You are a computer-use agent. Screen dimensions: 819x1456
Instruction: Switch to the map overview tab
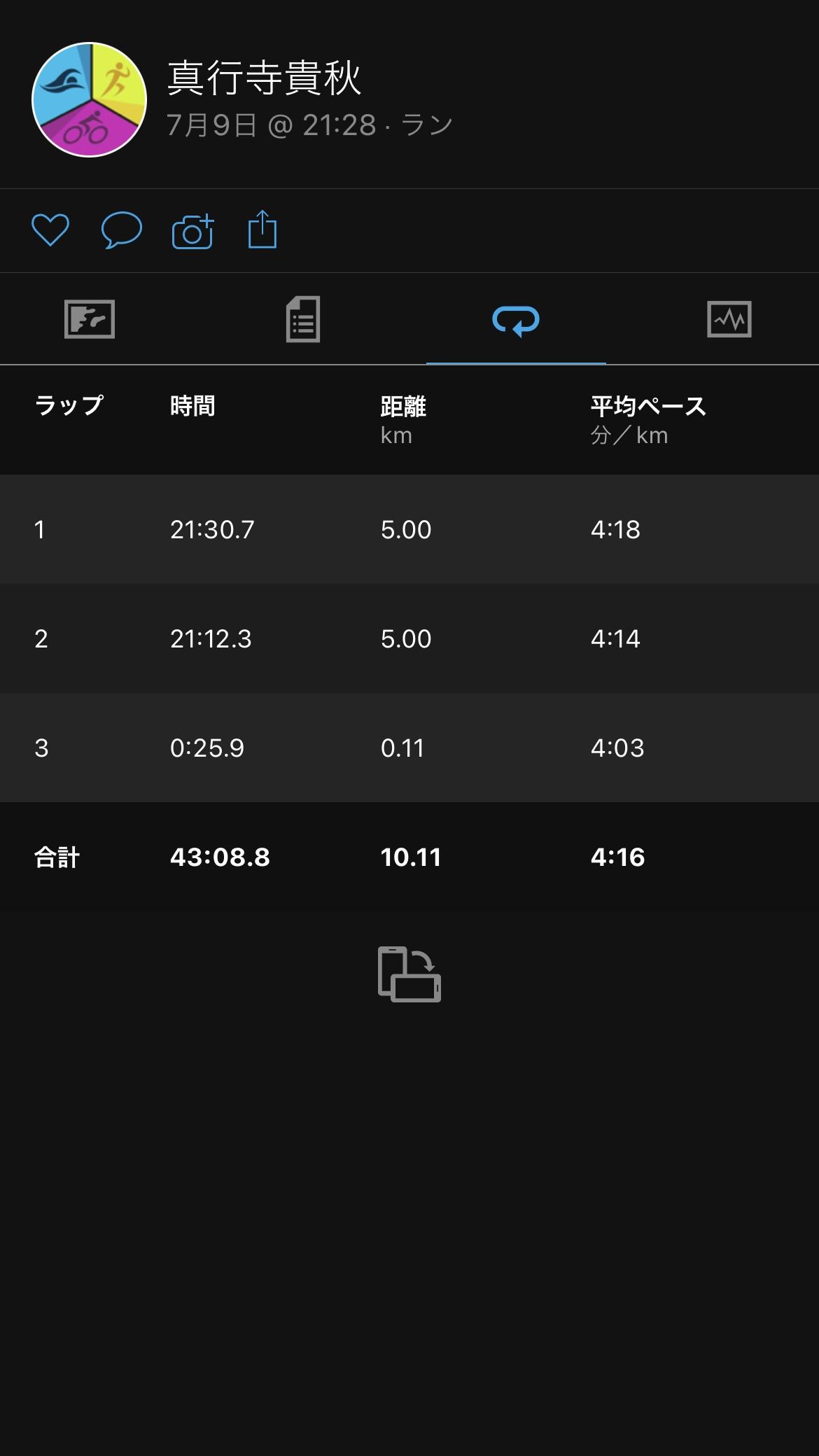point(90,319)
